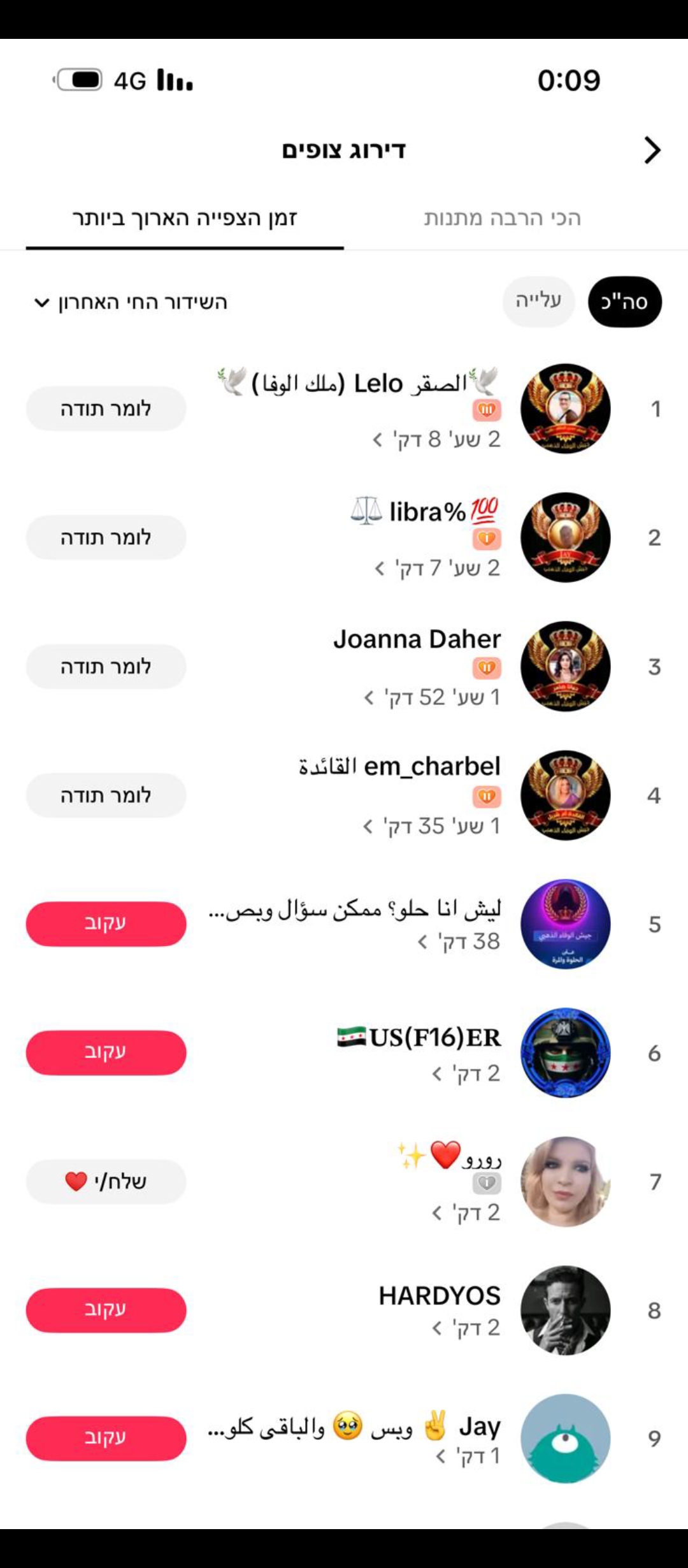This screenshot has width=688, height=1568.
Task: Switch to the הכי הרבה מתנות tab
Action: click(502, 219)
